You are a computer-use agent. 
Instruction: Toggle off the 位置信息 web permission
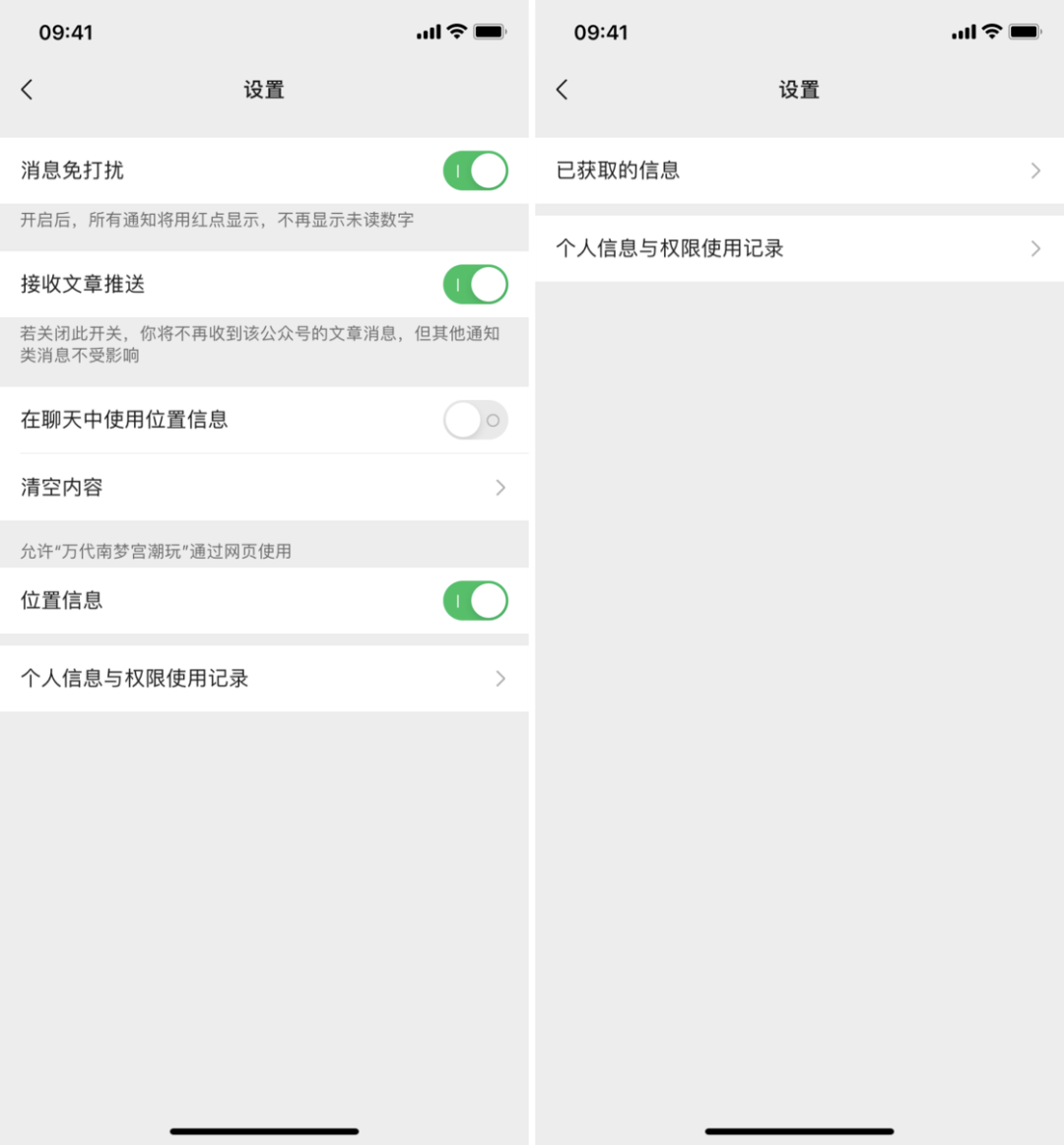476,601
